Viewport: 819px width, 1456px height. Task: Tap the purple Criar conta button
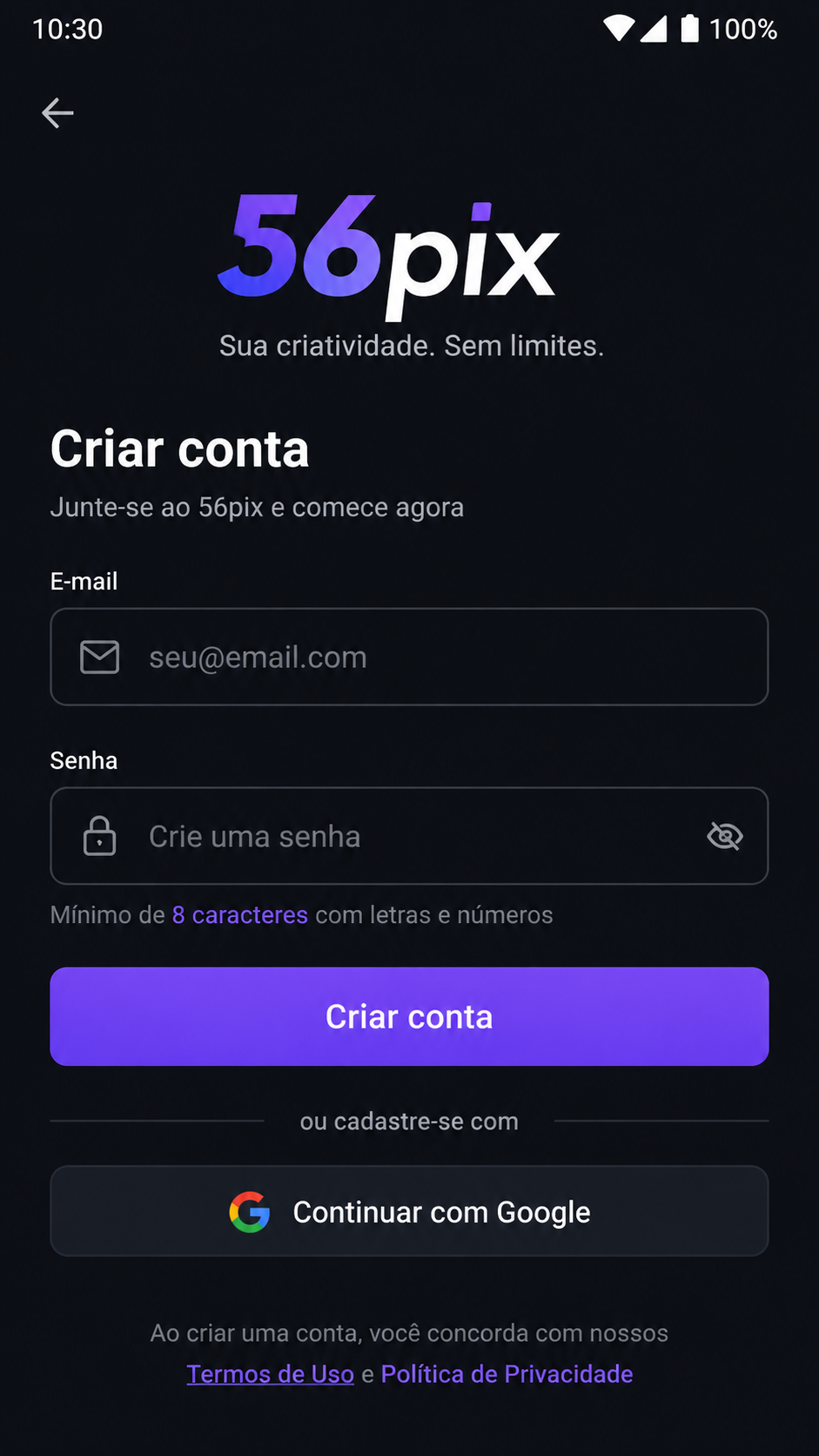(x=409, y=1016)
